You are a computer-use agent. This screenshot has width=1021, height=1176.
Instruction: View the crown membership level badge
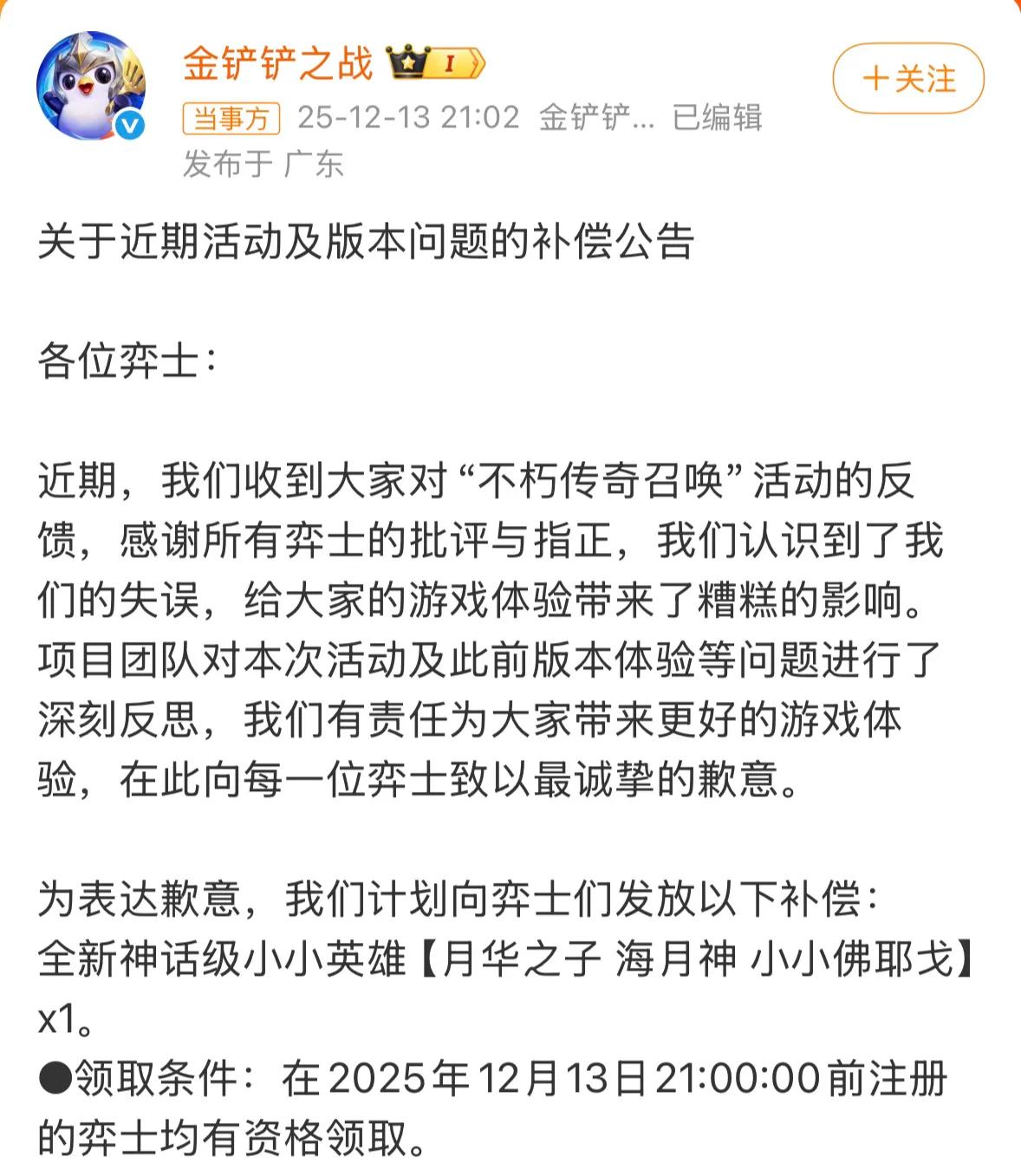point(436,62)
